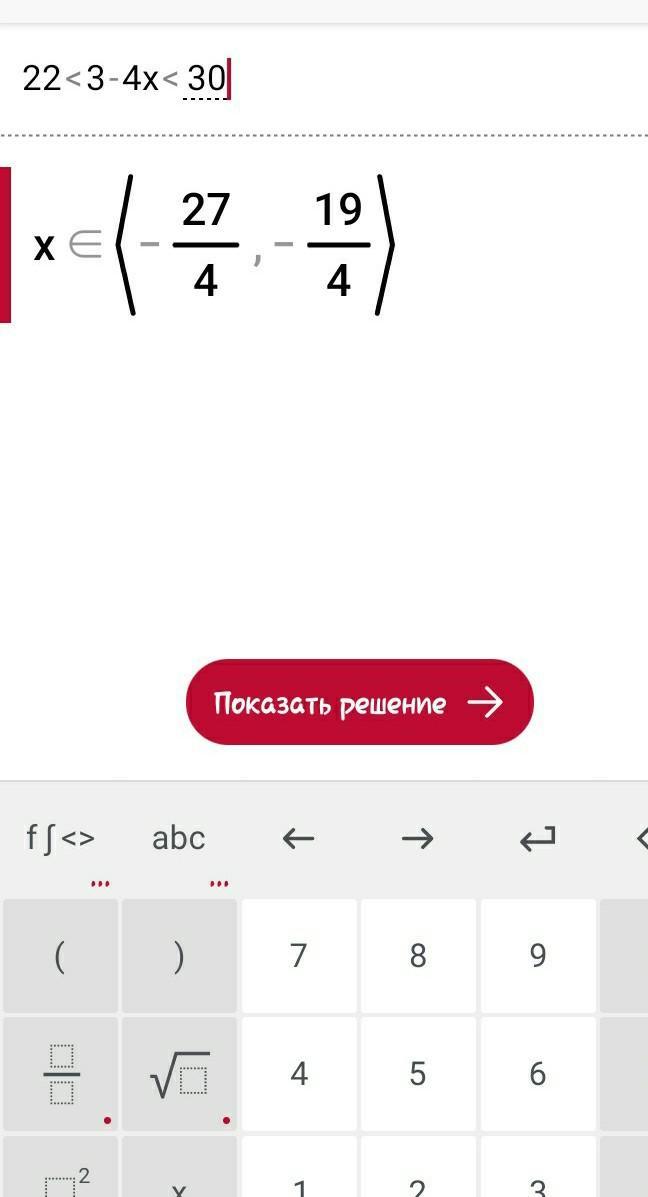Switch to the f∫<> functions keyboard
Image resolution: width=648 pixels, height=1197 pixels.
tap(60, 838)
